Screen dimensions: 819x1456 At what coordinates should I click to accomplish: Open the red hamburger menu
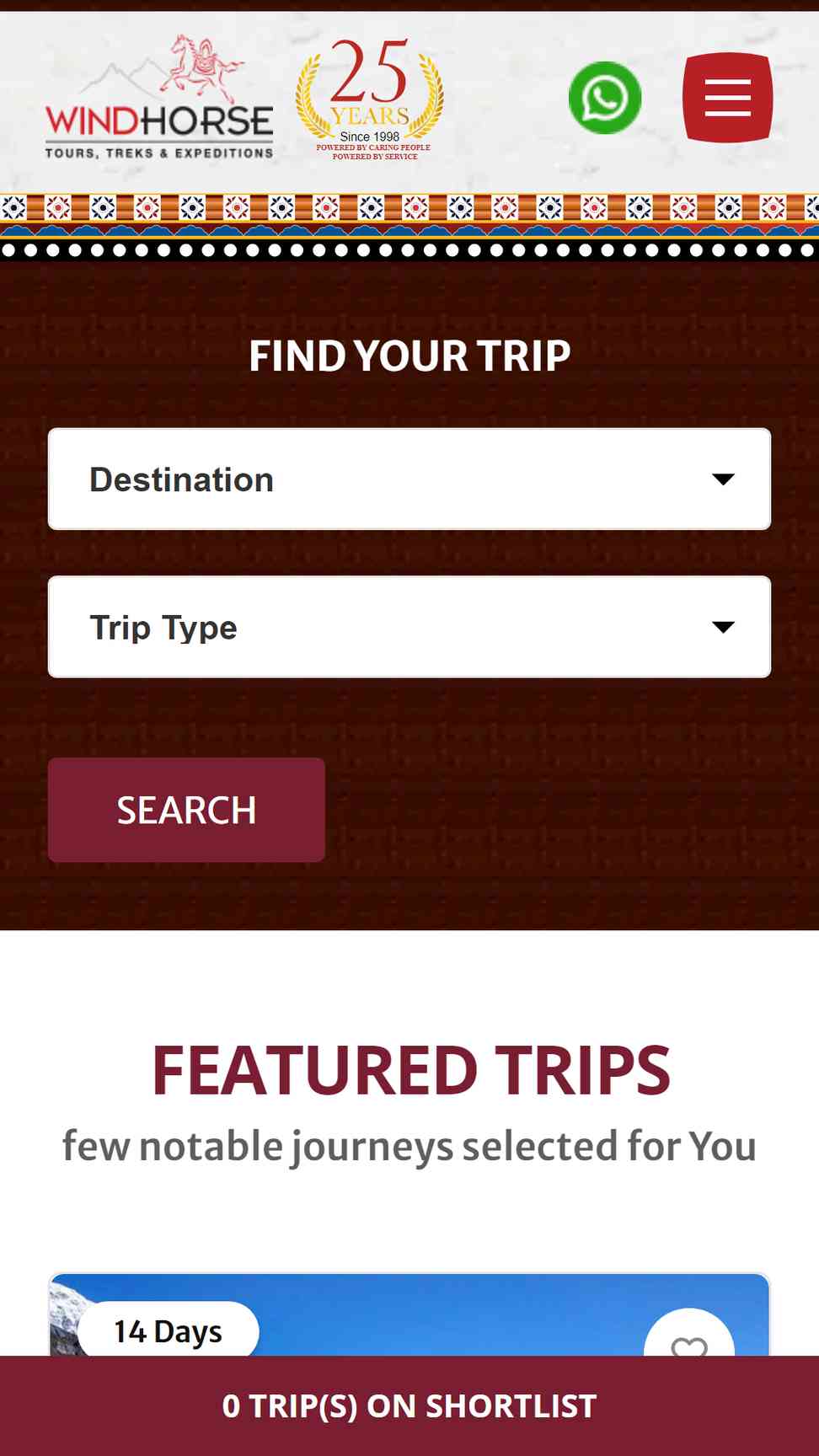coord(728,98)
